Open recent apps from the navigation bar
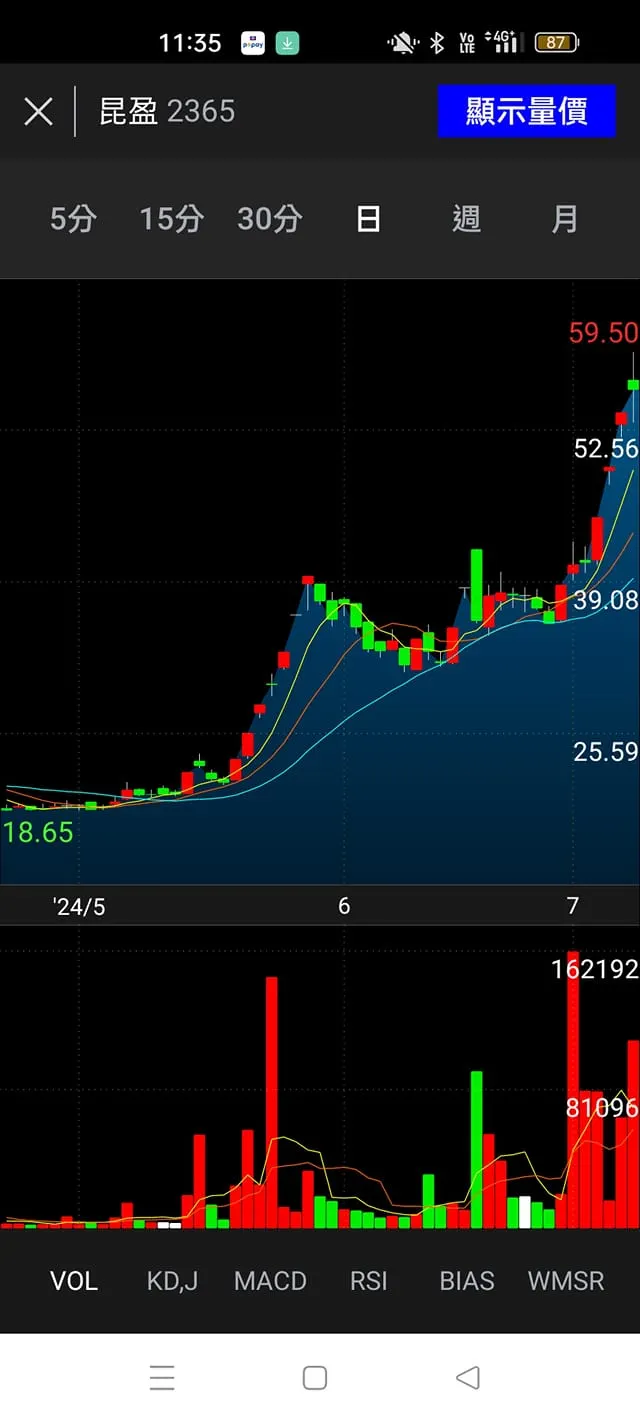This screenshot has height=1422, width=640. tap(162, 1378)
